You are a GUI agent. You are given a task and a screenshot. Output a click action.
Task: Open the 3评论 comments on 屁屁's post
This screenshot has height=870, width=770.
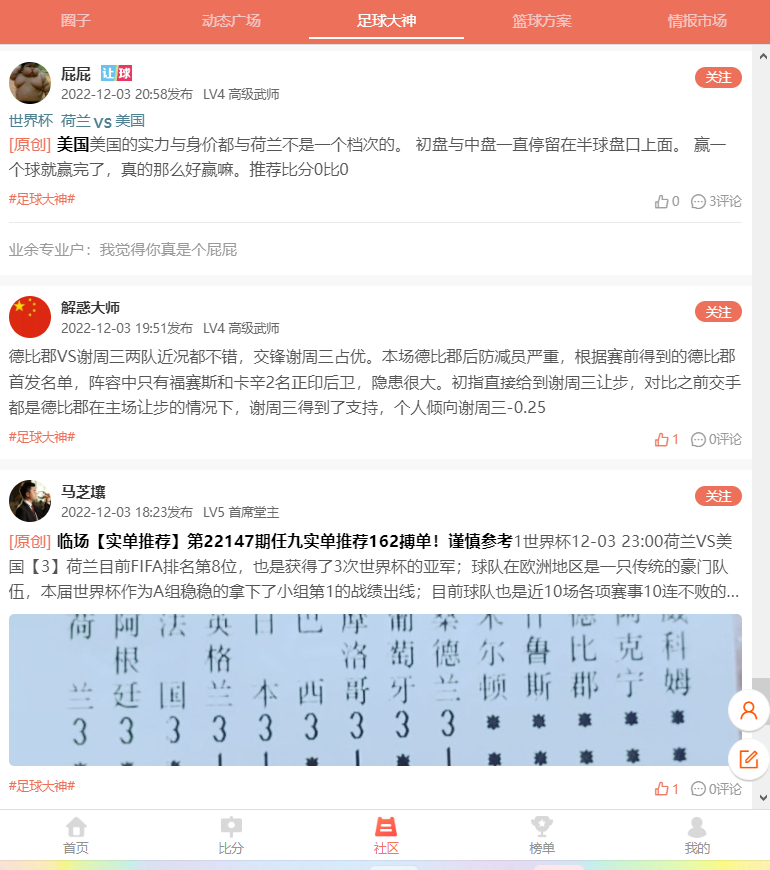pyautogui.click(x=716, y=201)
